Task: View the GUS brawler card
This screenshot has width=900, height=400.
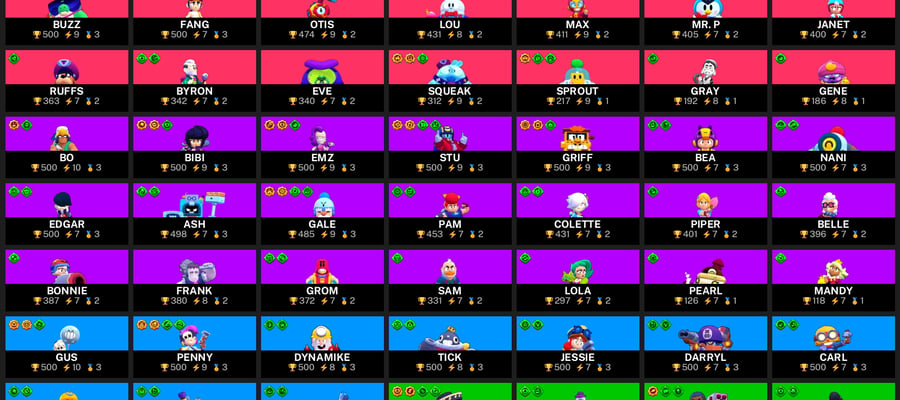Action: pyautogui.click(x=67, y=347)
